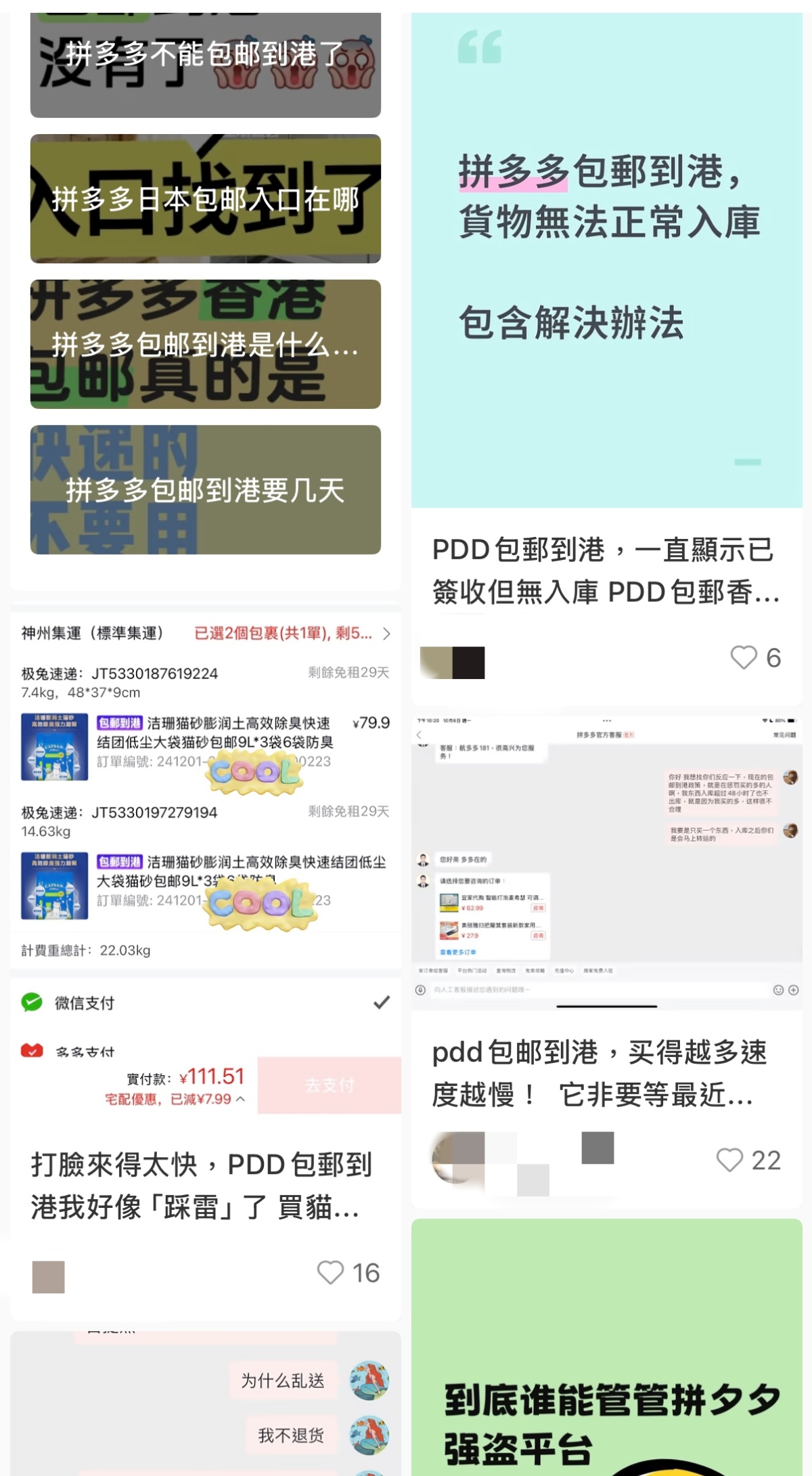The image size is (812, 1476).
Task: Like the post with 16 likes
Action: point(330,1273)
